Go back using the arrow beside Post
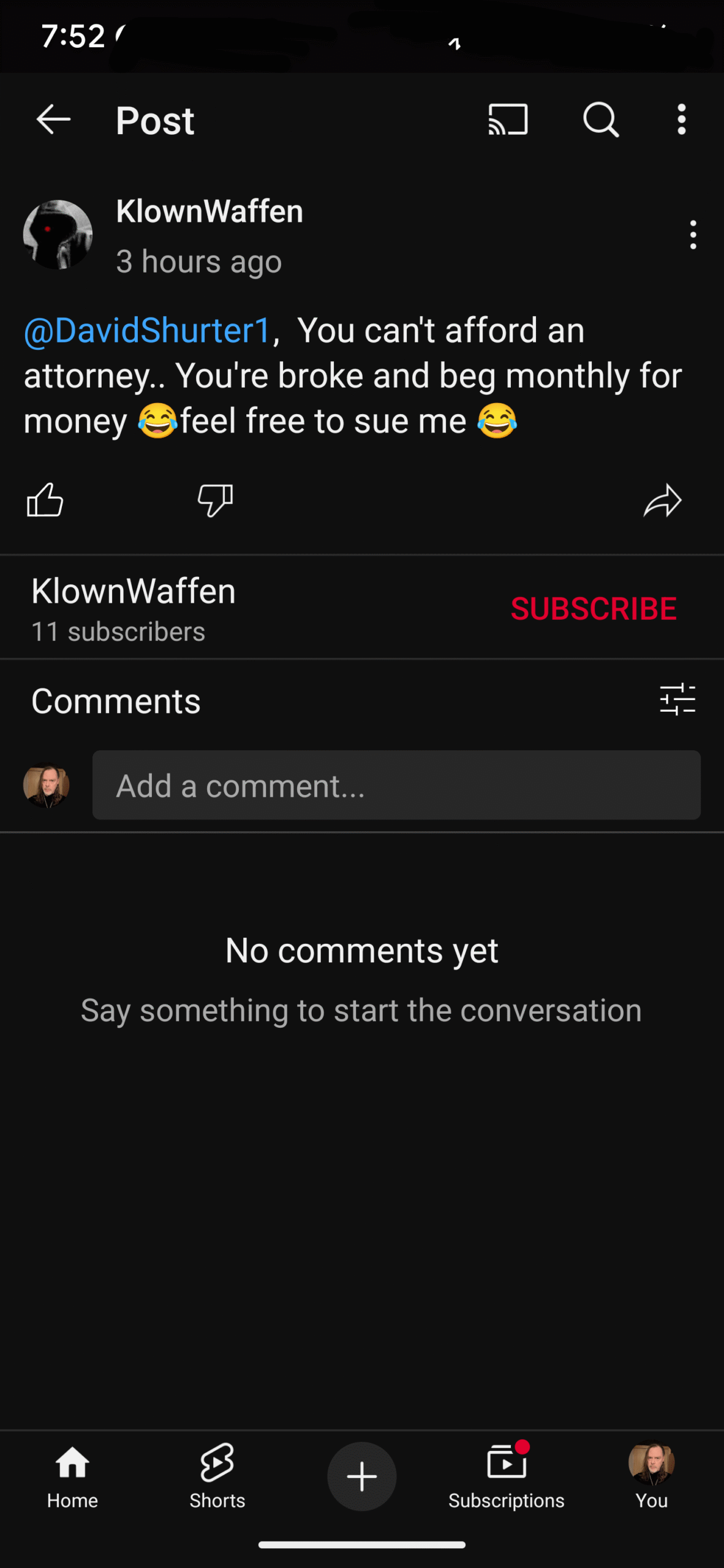Image resolution: width=724 pixels, height=1568 pixels. 53,119
